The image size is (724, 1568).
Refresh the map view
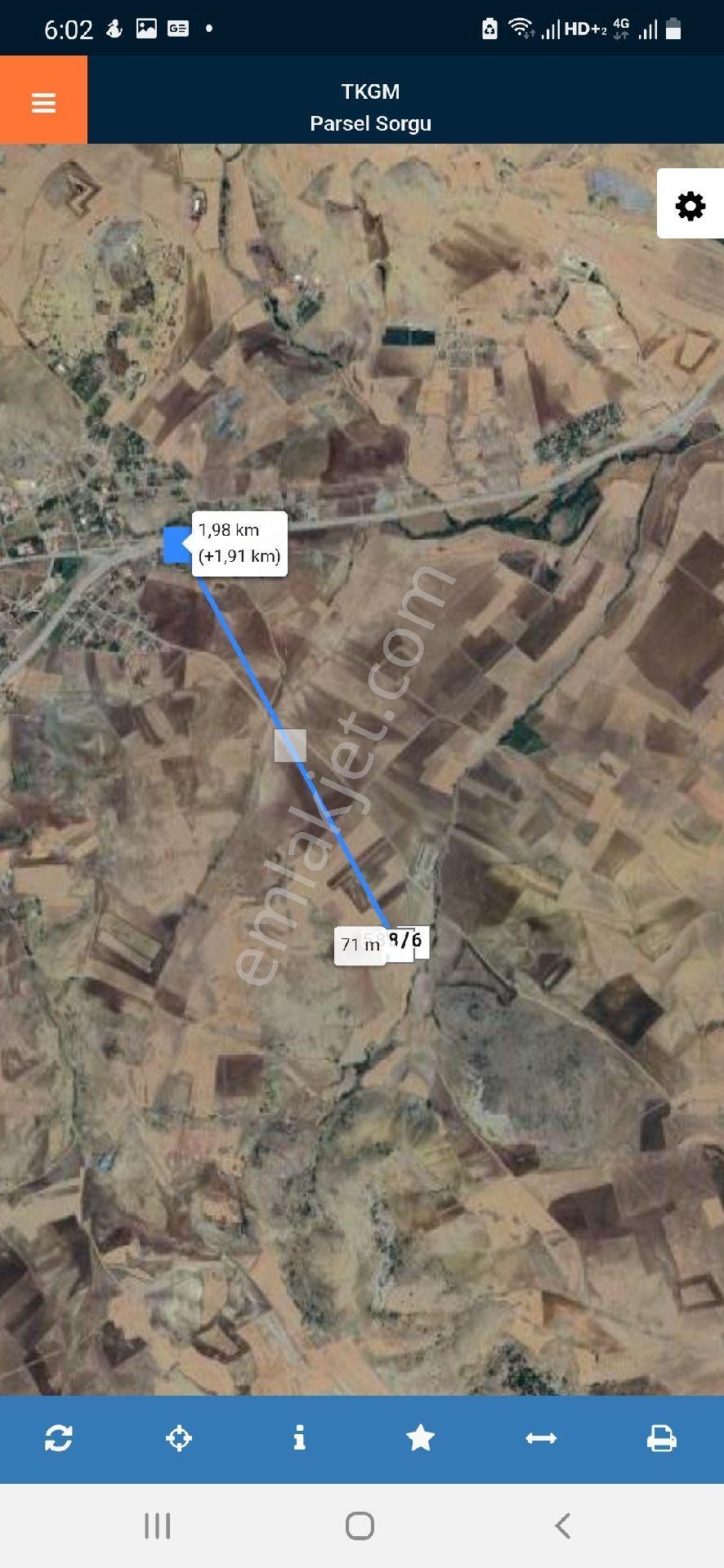coord(59,1438)
